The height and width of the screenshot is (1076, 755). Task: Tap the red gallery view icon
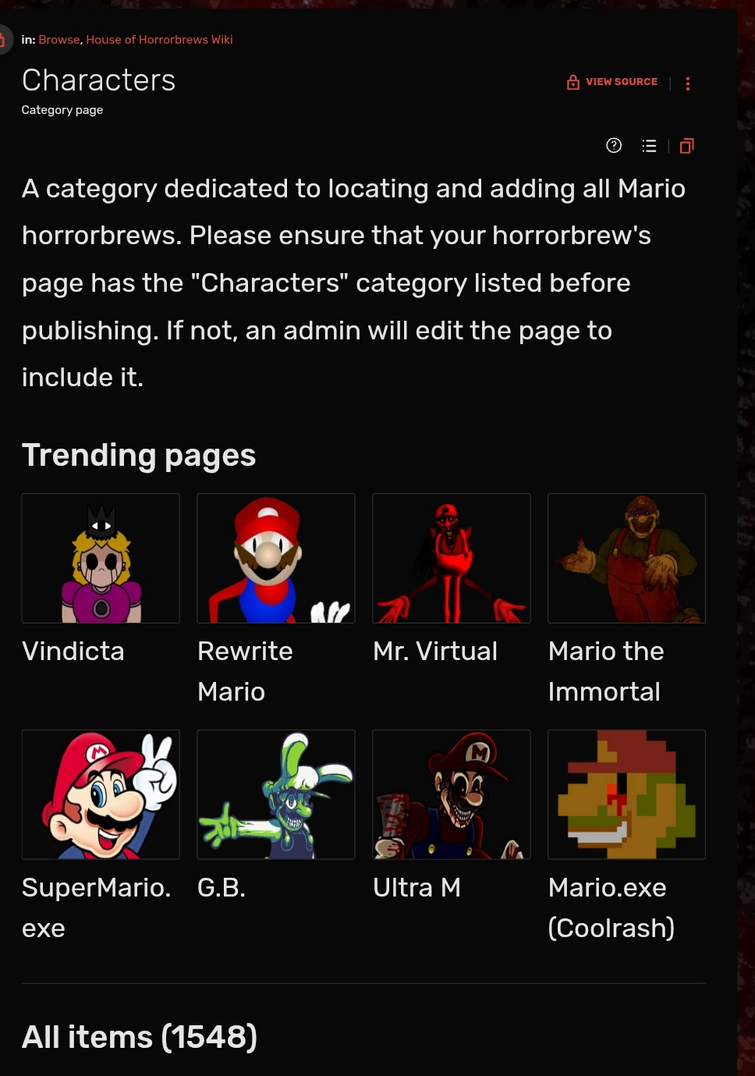coord(686,146)
